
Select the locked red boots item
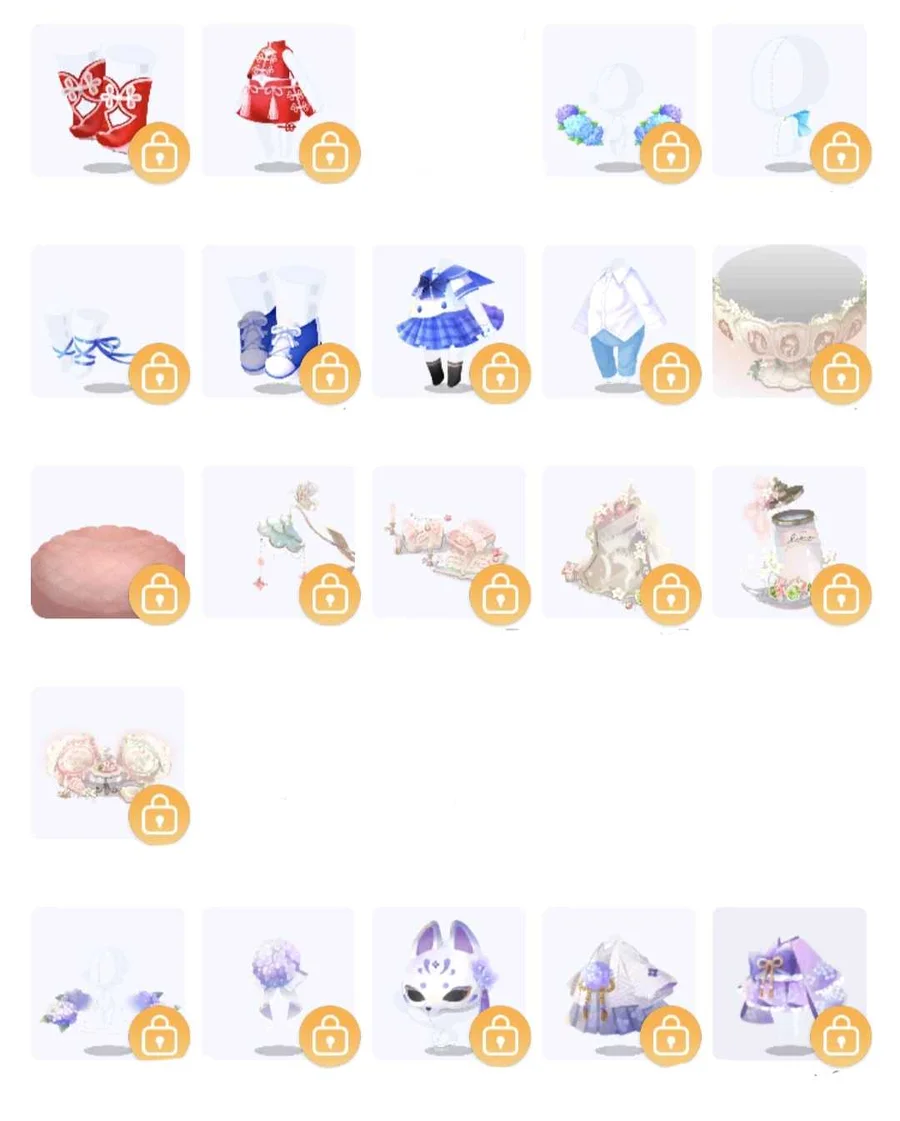tap(107, 101)
